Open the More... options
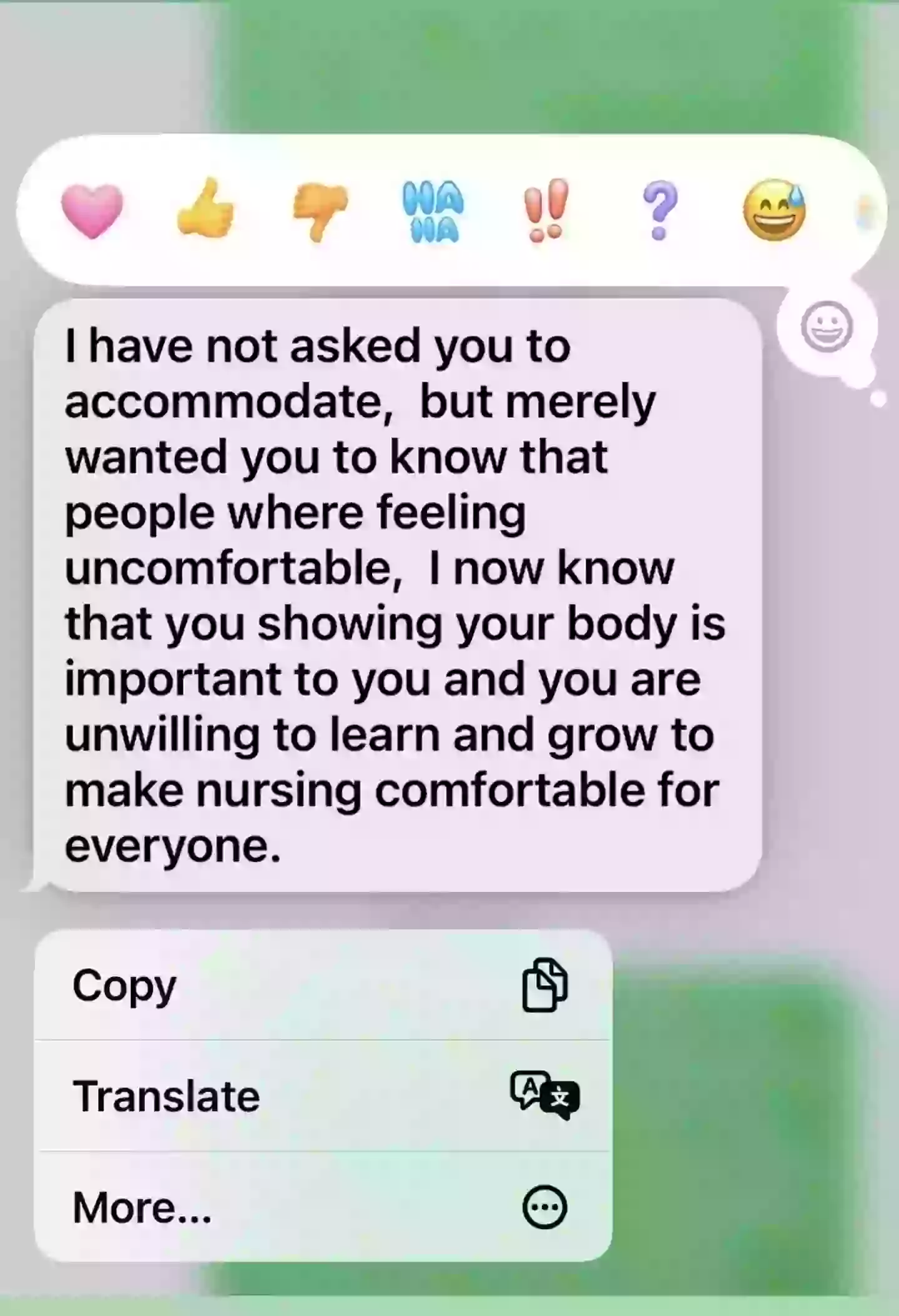Screen dimensions: 899x1316 pos(323,1207)
